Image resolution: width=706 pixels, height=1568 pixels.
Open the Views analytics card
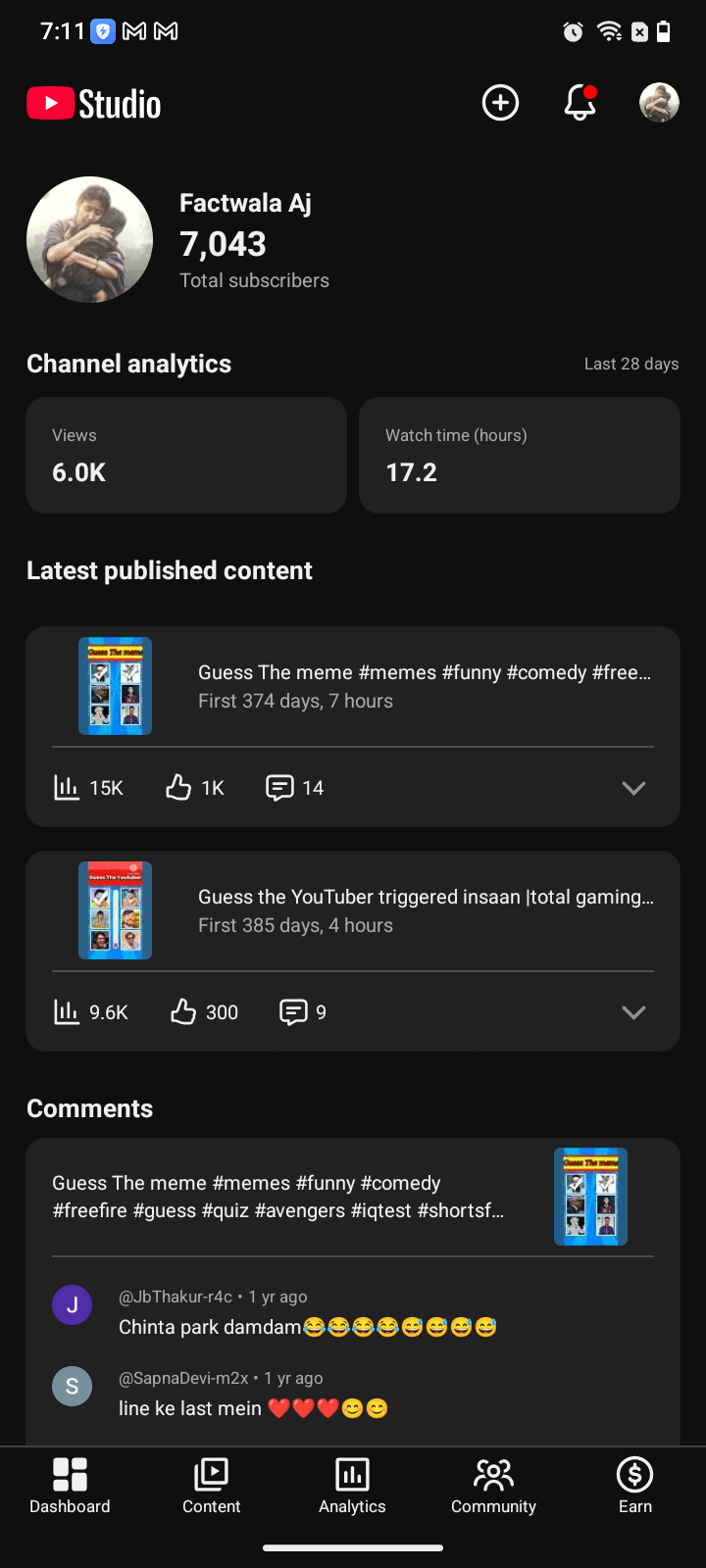pyautogui.click(x=186, y=455)
